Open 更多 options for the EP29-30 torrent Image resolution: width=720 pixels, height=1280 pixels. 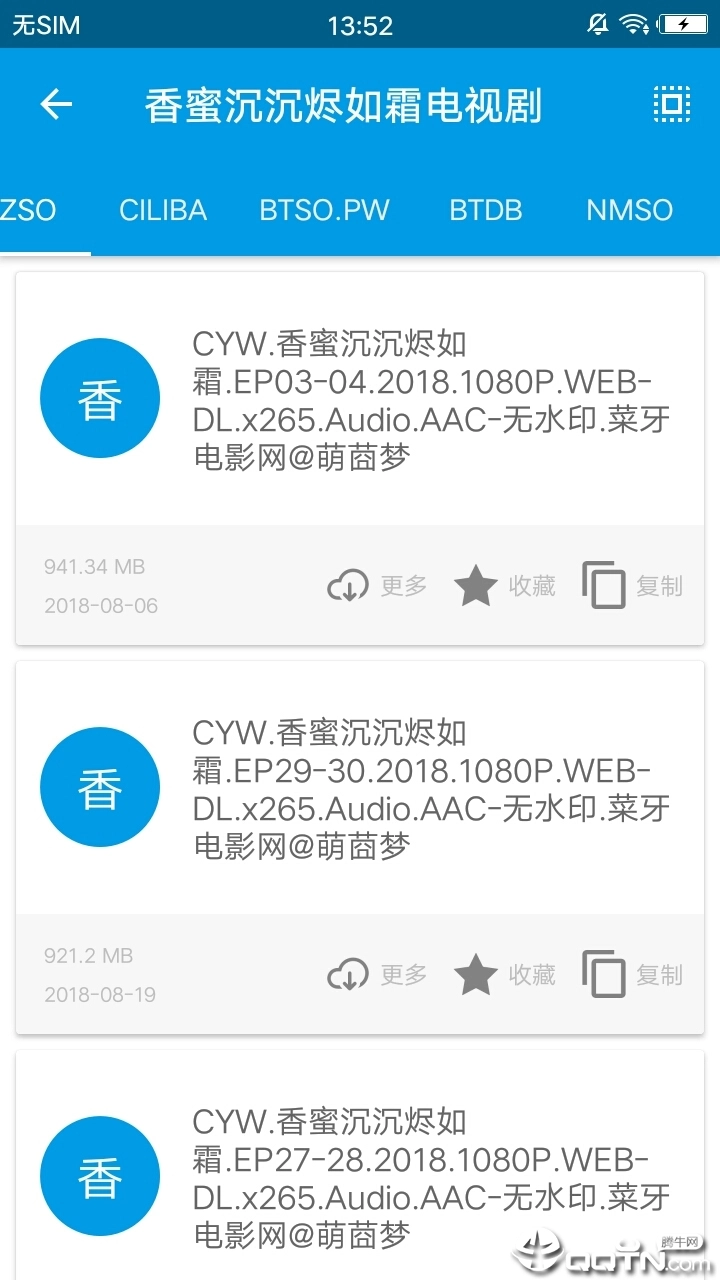[x=401, y=976]
